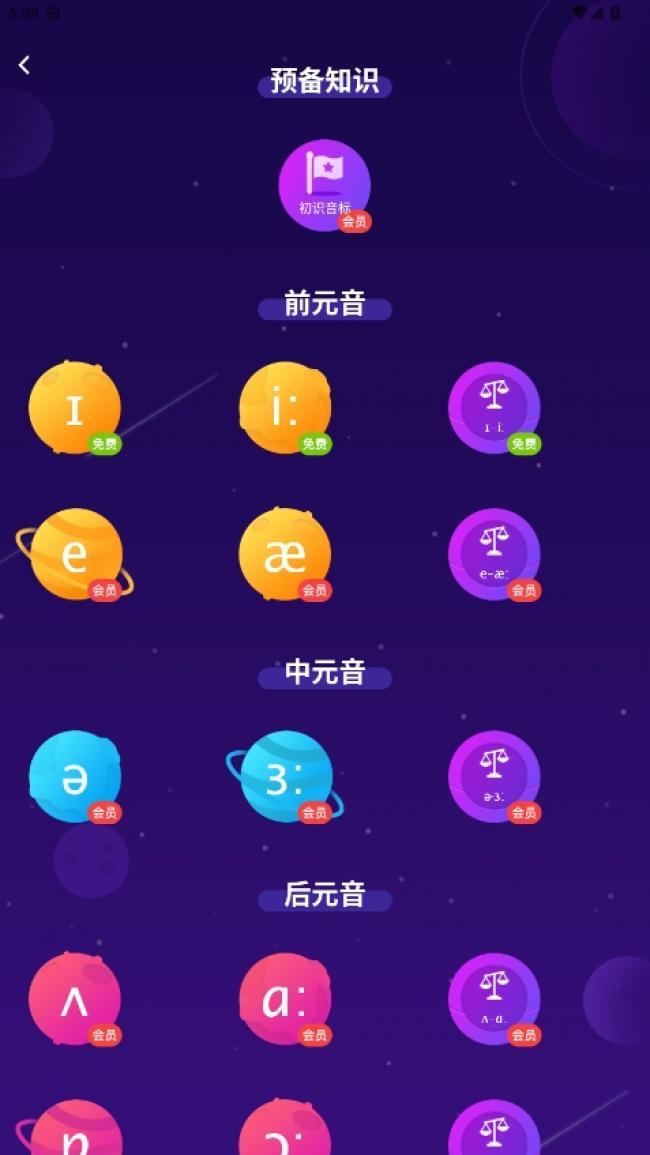Open the ɑ: back vowel lesson

(x=285, y=999)
